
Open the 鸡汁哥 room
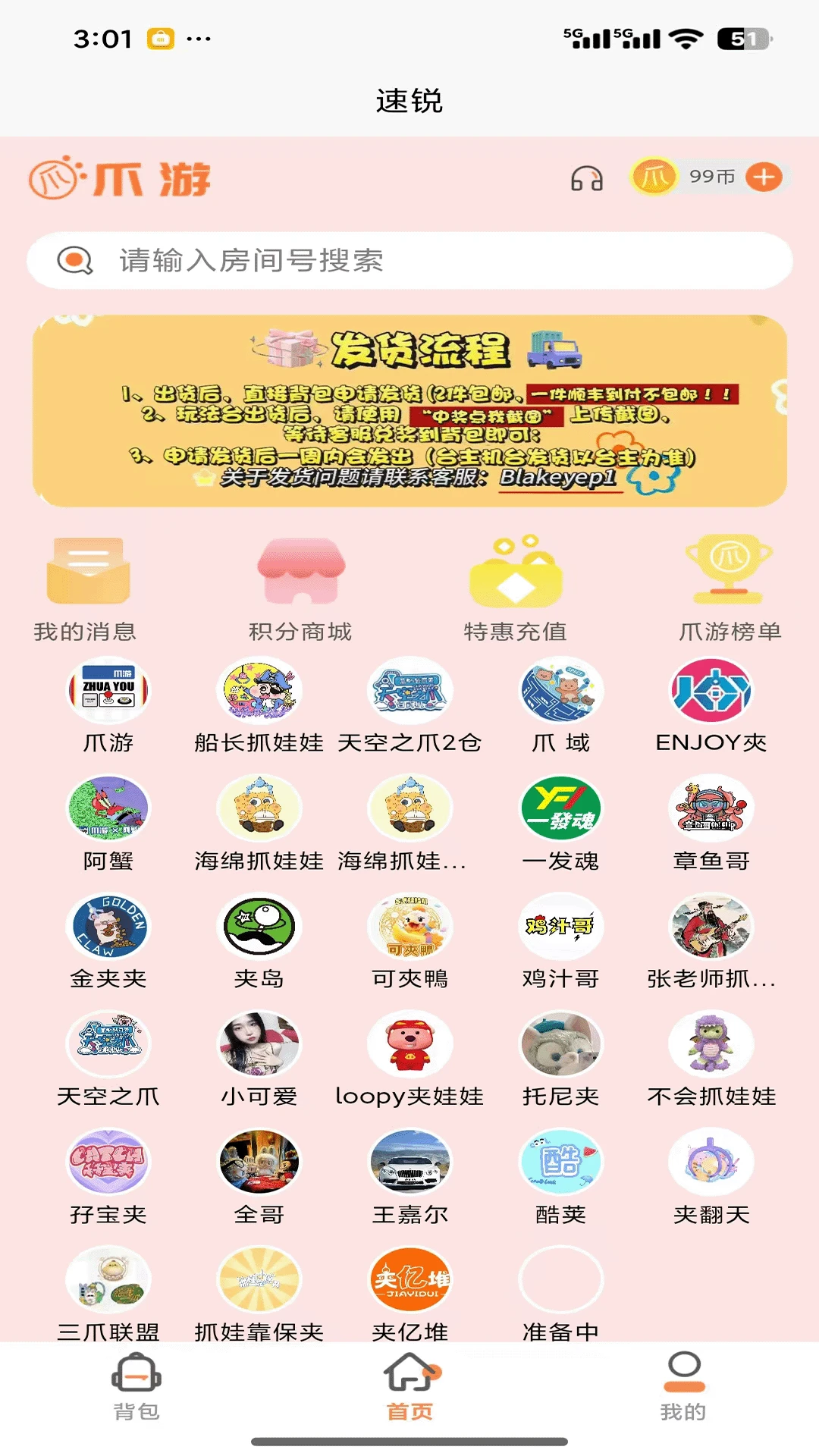point(561,940)
